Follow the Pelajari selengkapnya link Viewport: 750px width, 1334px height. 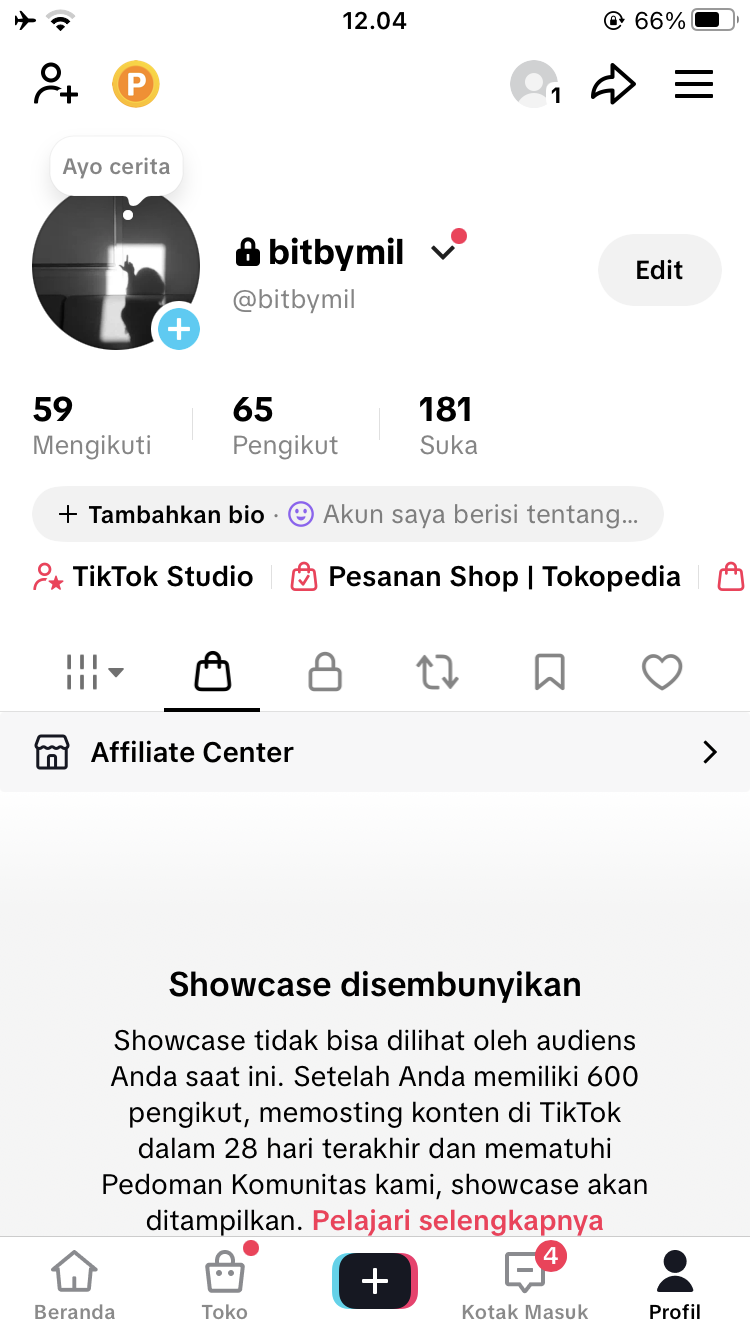point(458,1221)
